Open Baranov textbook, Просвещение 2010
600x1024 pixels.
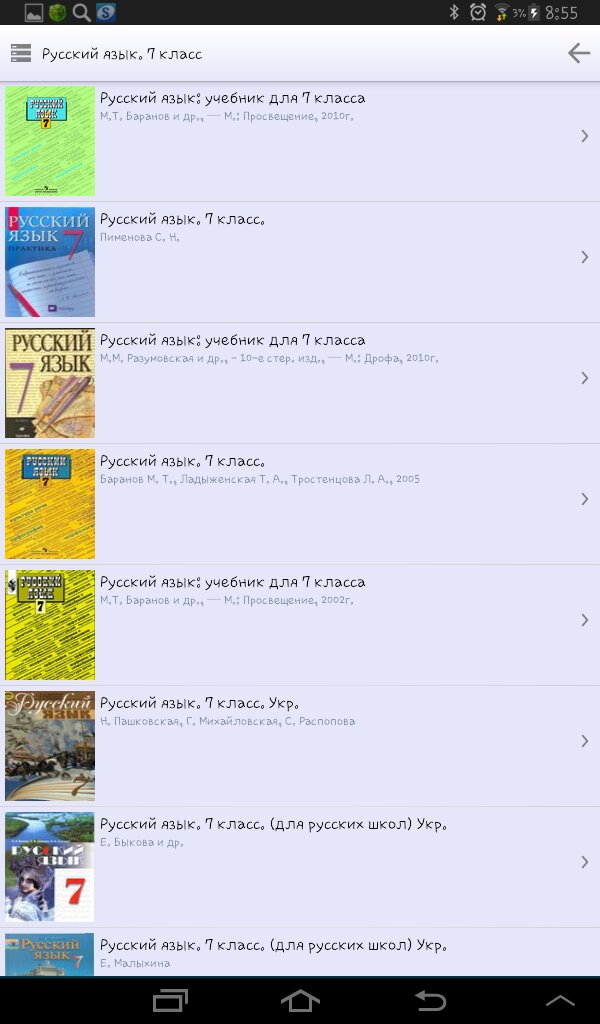tap(300, 140)
